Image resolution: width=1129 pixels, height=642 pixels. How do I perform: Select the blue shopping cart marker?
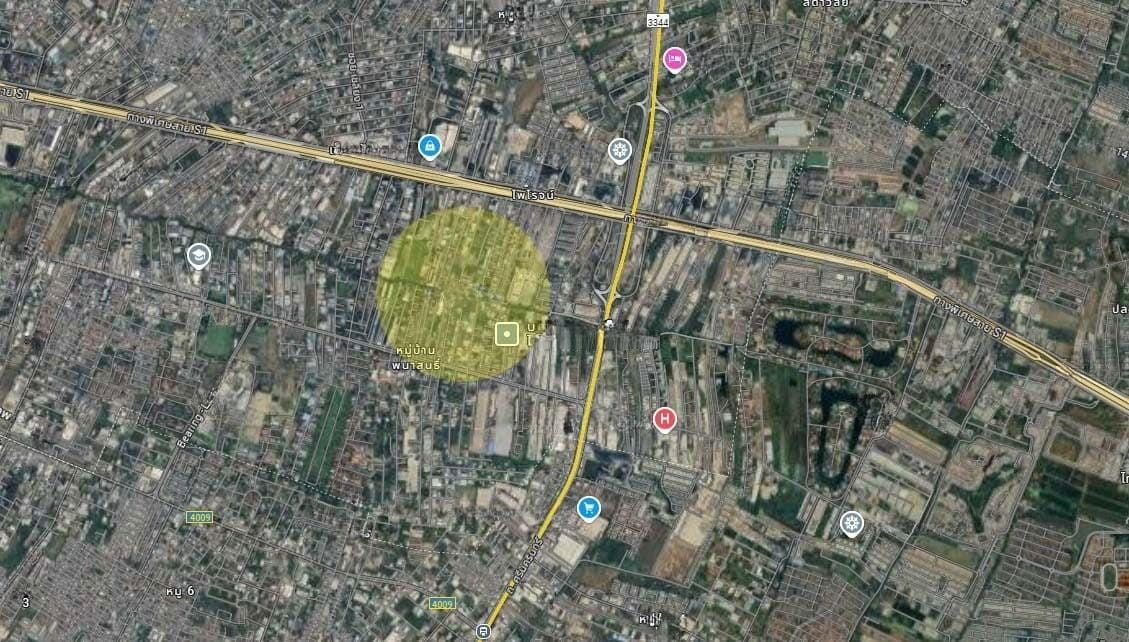(589, 508)
